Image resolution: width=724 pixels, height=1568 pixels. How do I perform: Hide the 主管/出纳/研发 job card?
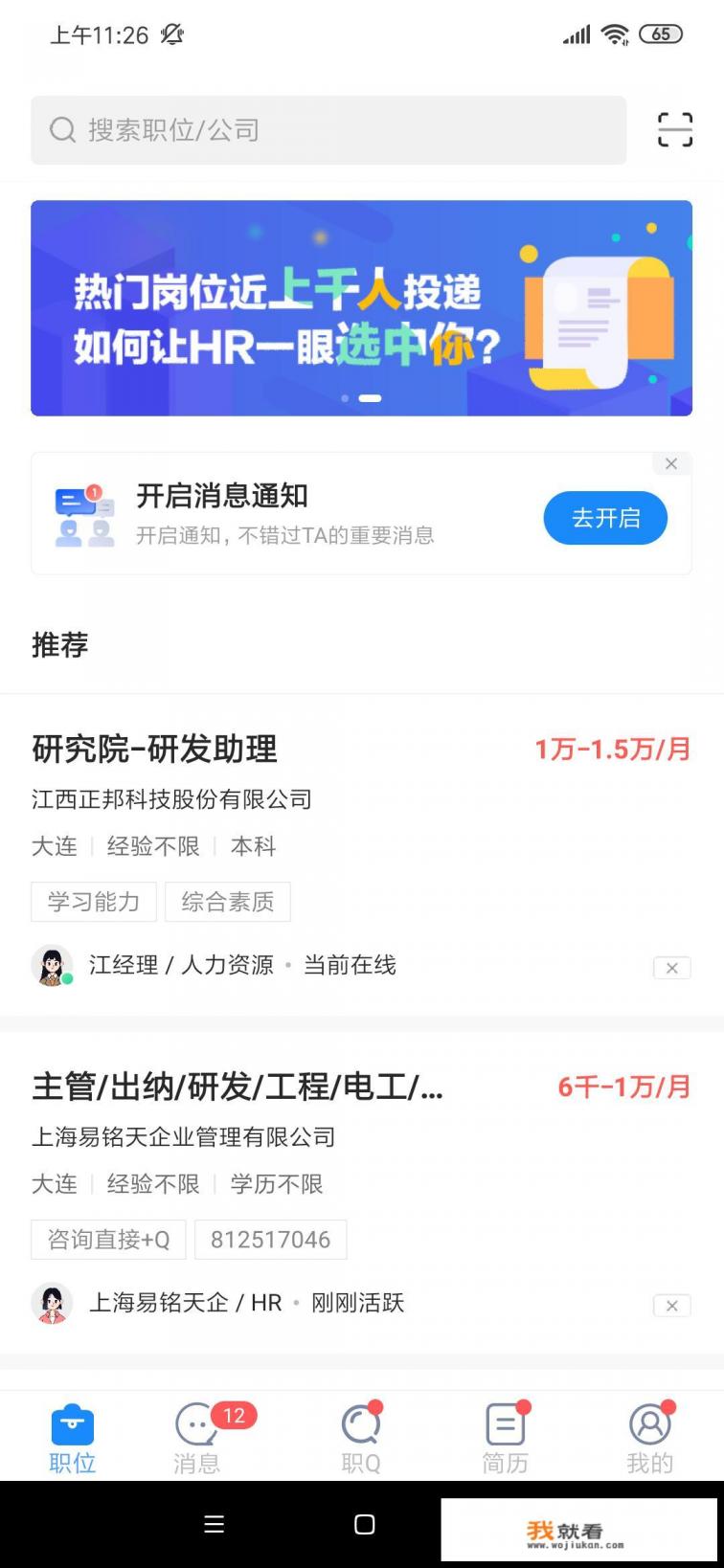(x=671, y=1306)
